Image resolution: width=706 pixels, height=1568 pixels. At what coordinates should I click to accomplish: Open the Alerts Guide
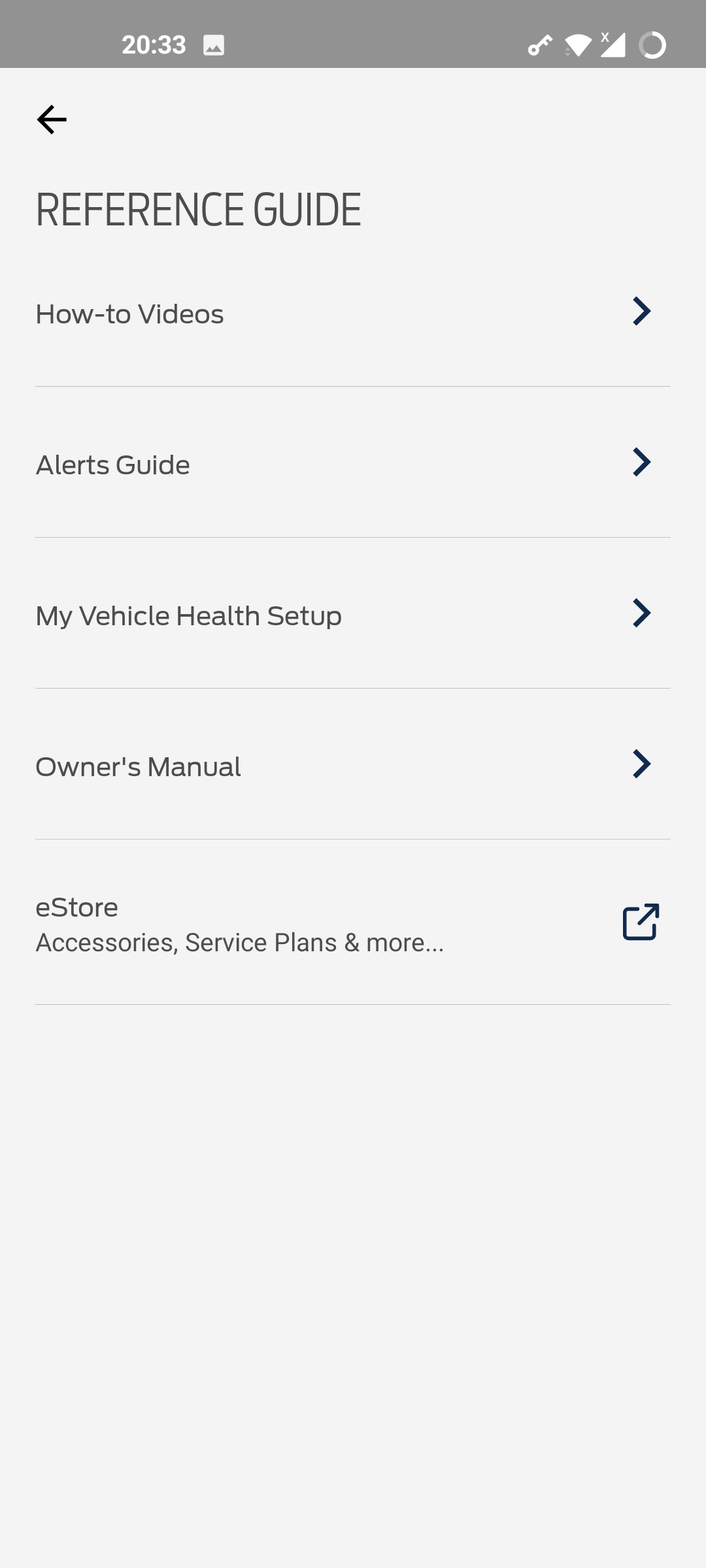[x=353, y=463]
